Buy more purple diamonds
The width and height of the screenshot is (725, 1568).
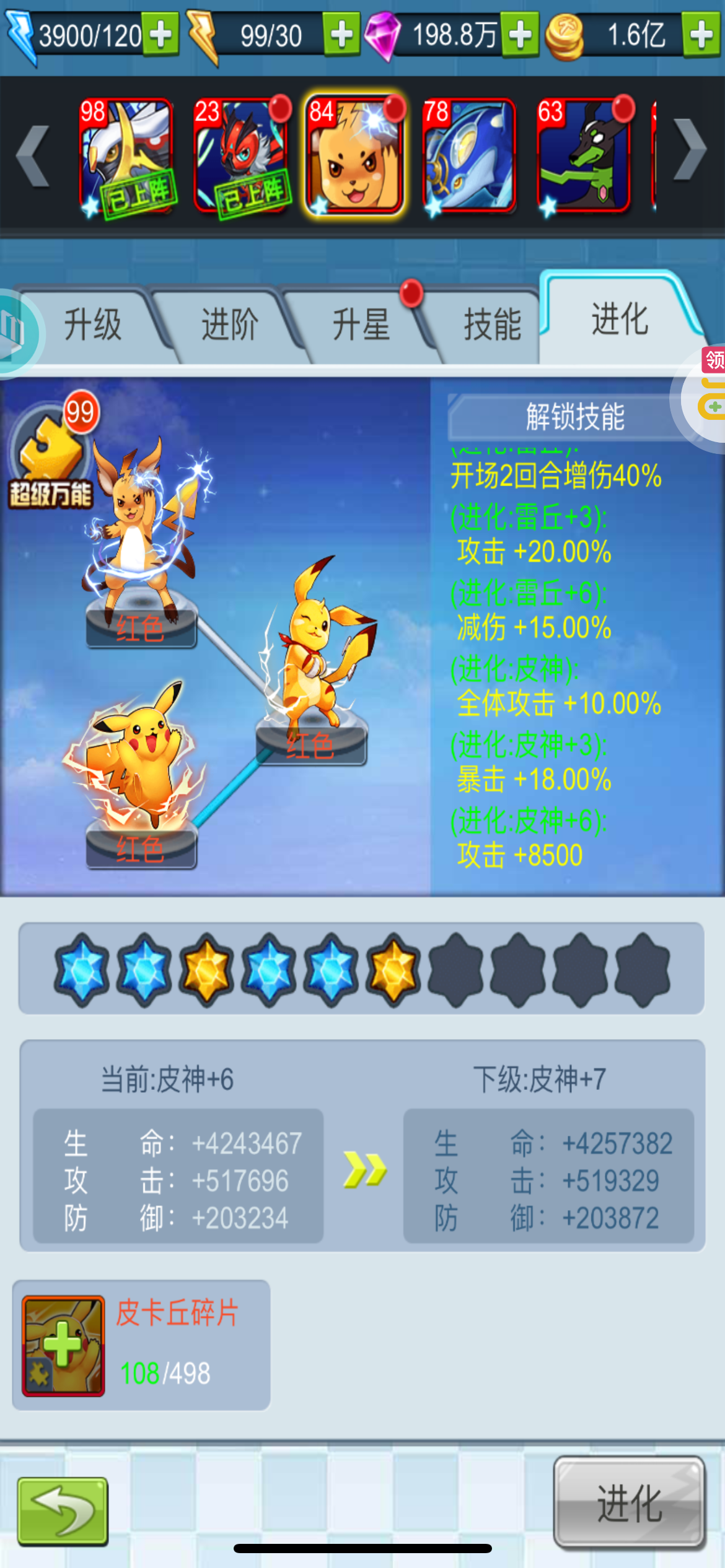[519, 35]
